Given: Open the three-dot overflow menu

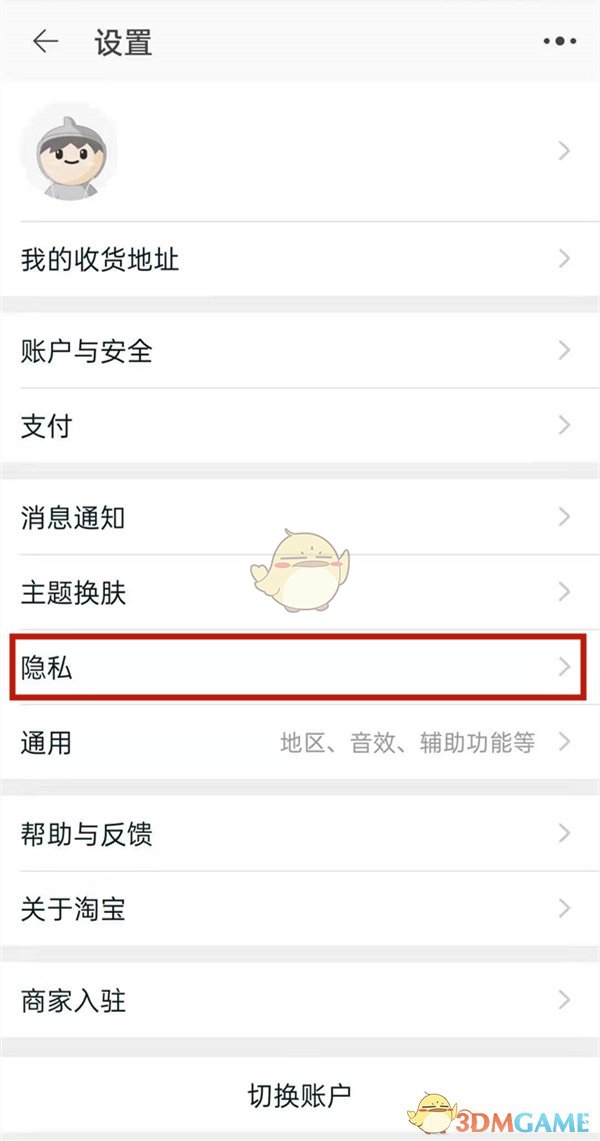Looking at the screenshot, I should (x=560, y=41).
